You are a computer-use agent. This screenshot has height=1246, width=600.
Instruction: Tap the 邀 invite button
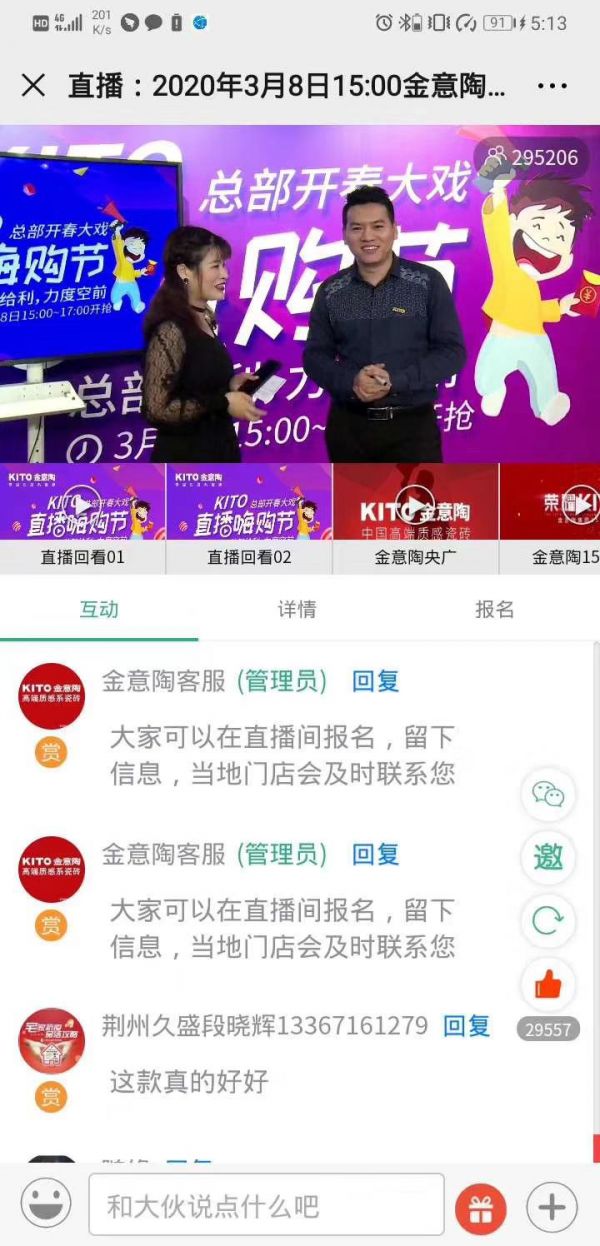click(548, 857)
